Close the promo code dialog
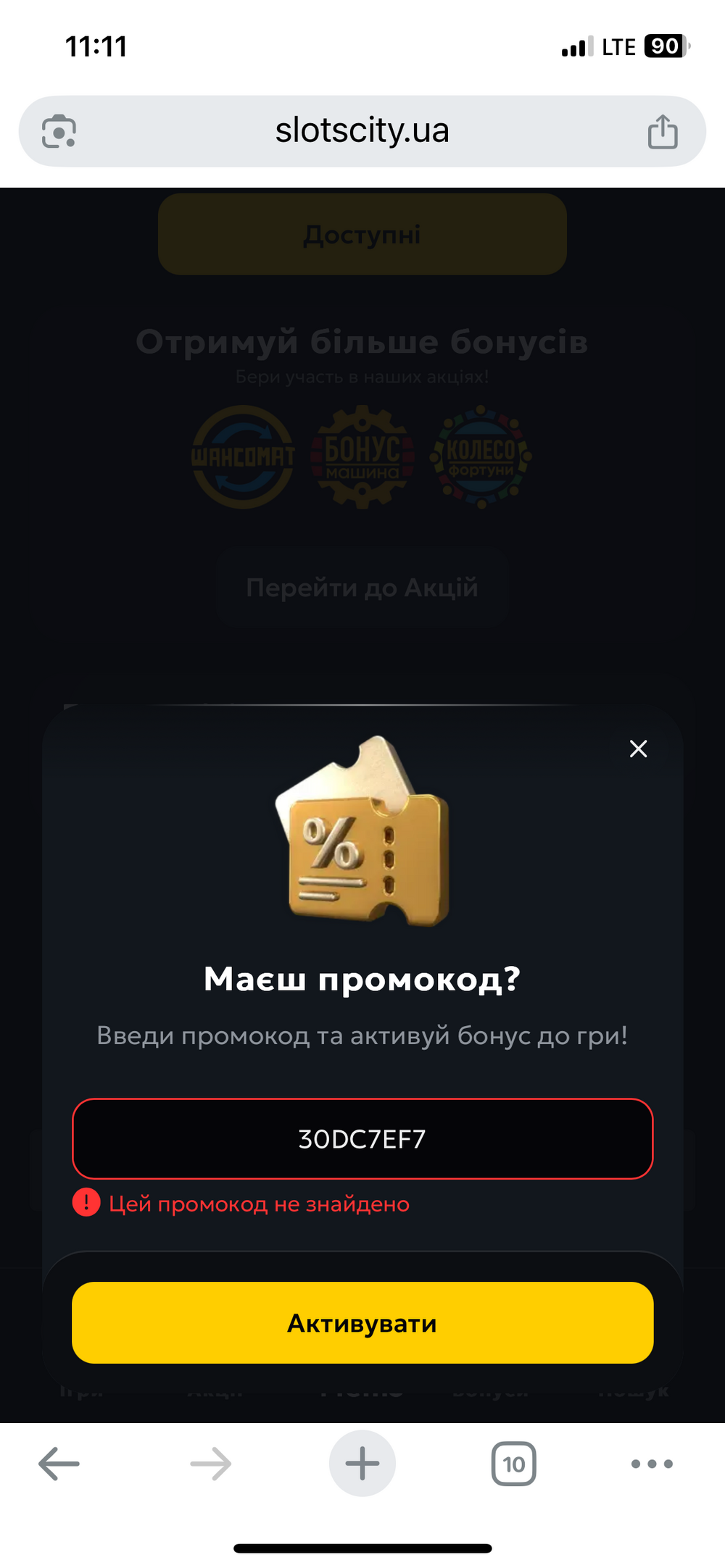Image resolution: width=725 pixels, height=1568 pixels. (638, 748)
